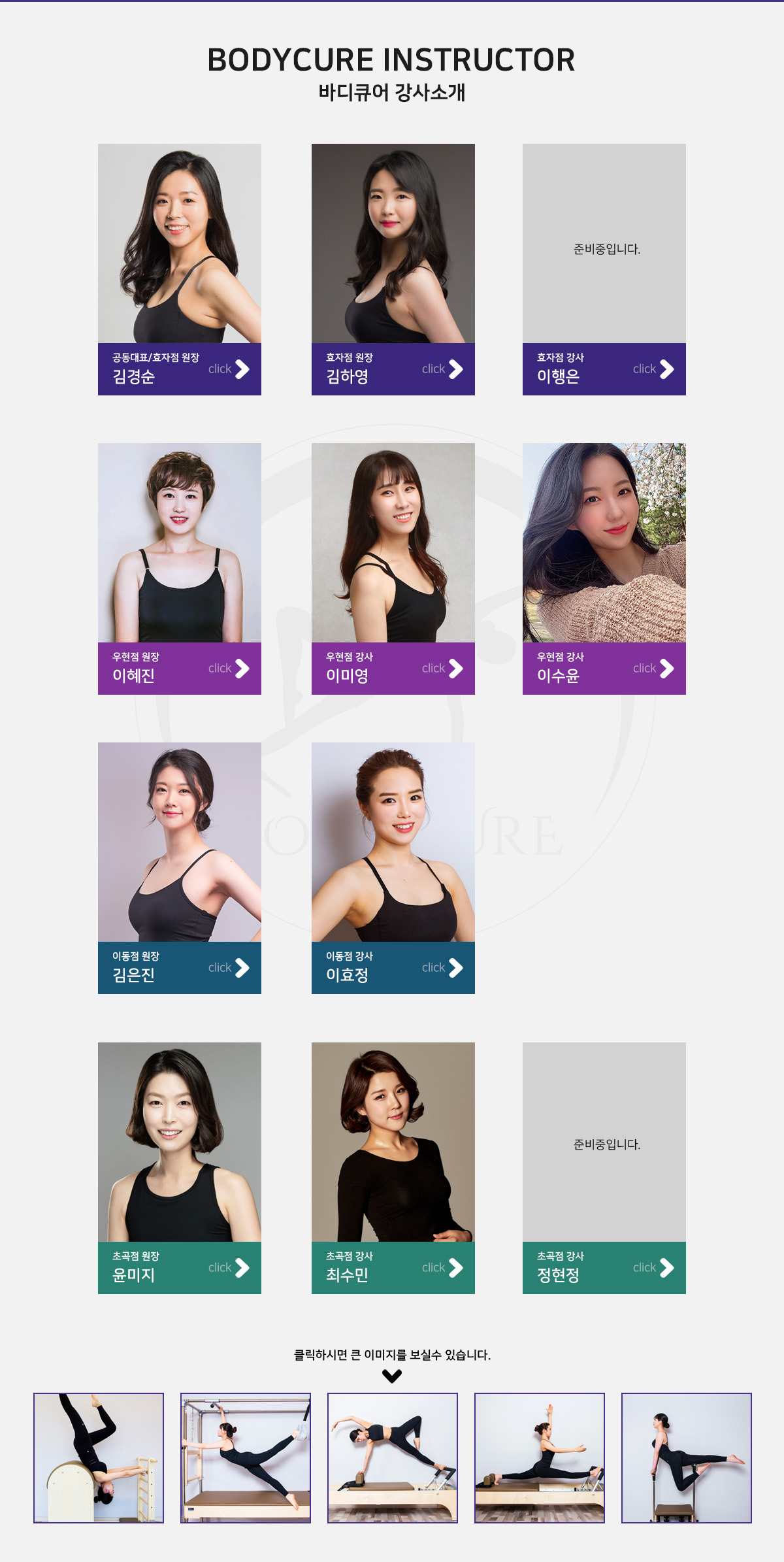784x1562 pixels.
Task: Open instructor 김경순's profile card
Action: coord(180,269)
